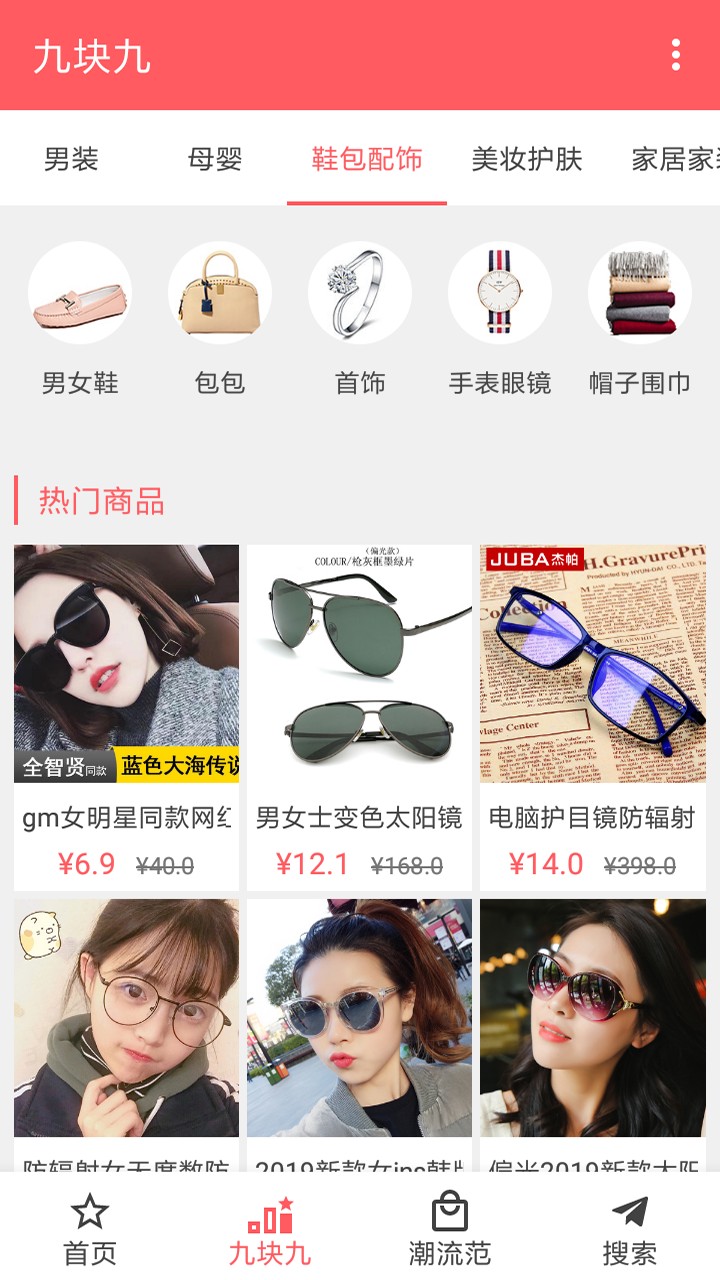720x1280 pixels.
Task: Open the gm女明星同款 sunglasses product
Action: pos(126,716)
